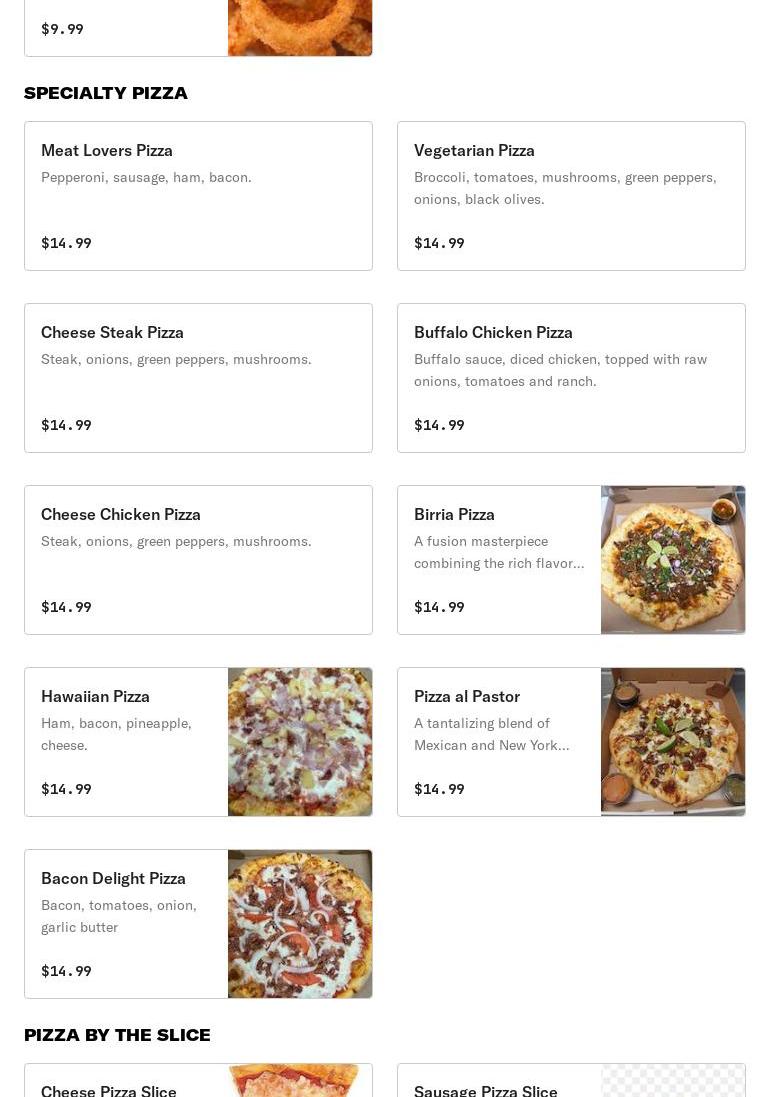The height and width of the screenshot is (1097, 770).
Task: Open the $9.99 onion rings item
Action: [x=198, y=28]
